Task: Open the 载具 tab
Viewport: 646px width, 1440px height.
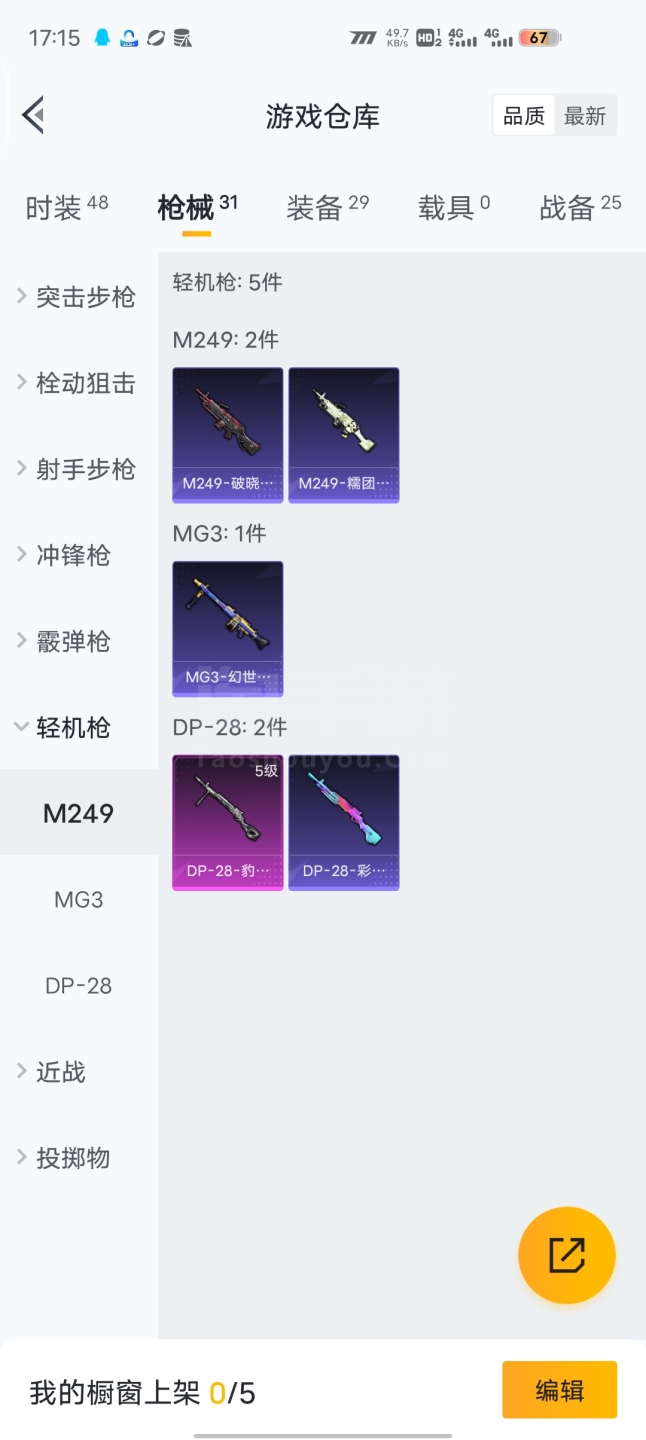Action: (454, 207)
